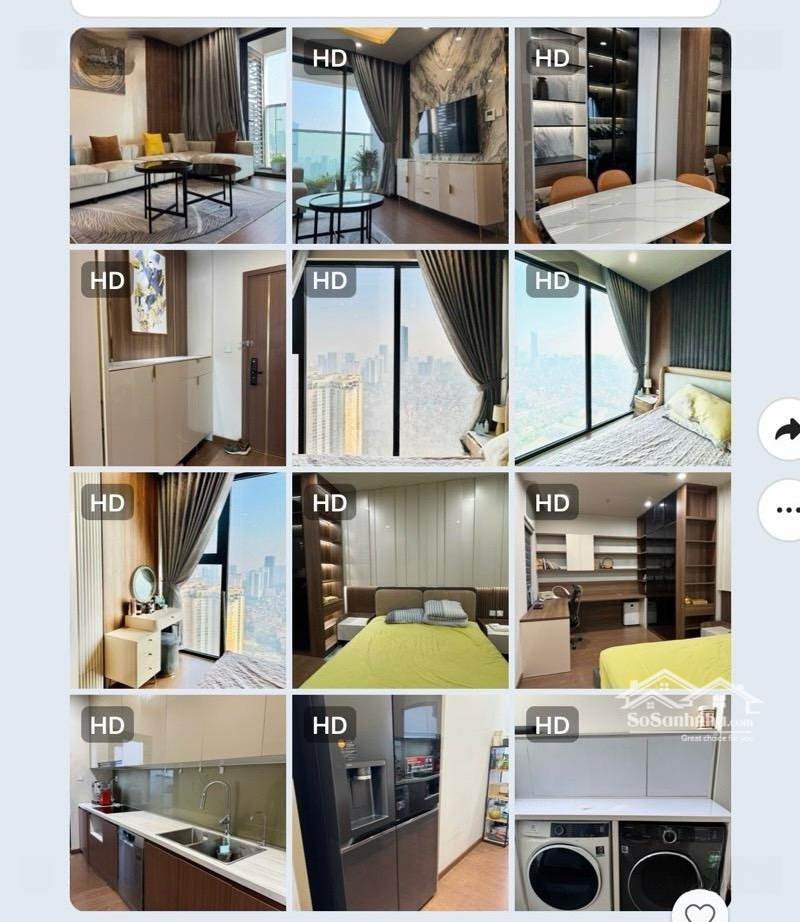Image resolution: width=800 pixels, height=922 pixels.
Task: Open the black refrigerator photo
Action: [x=400, y=803]
